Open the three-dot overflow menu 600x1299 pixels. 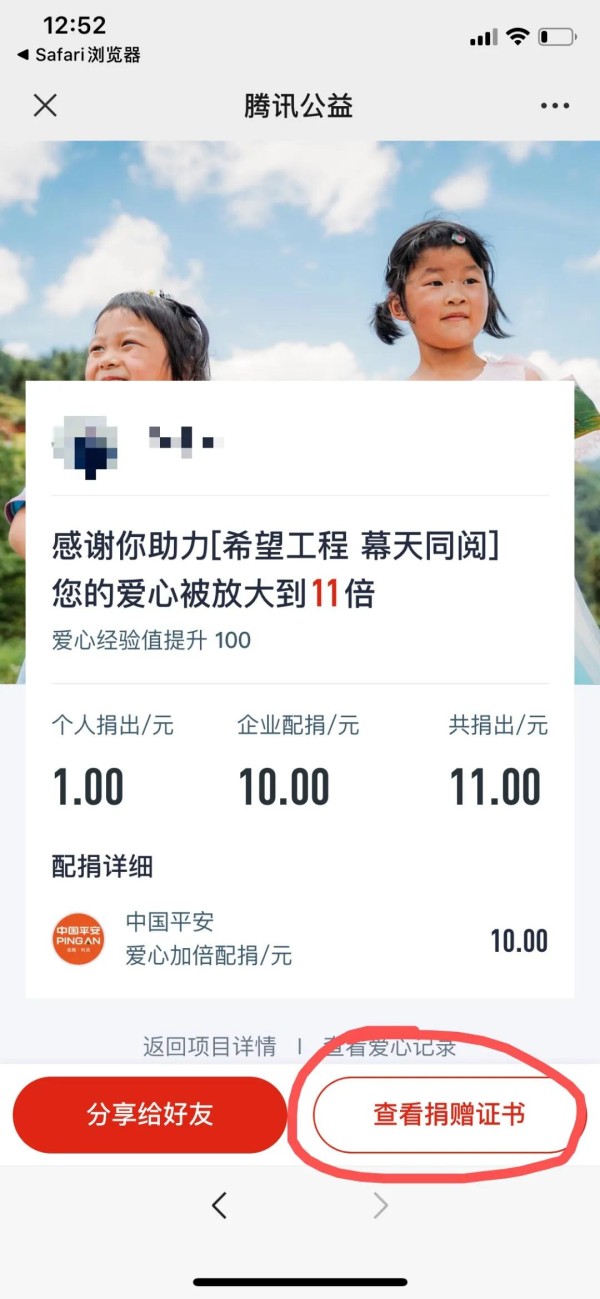[554, 106]
